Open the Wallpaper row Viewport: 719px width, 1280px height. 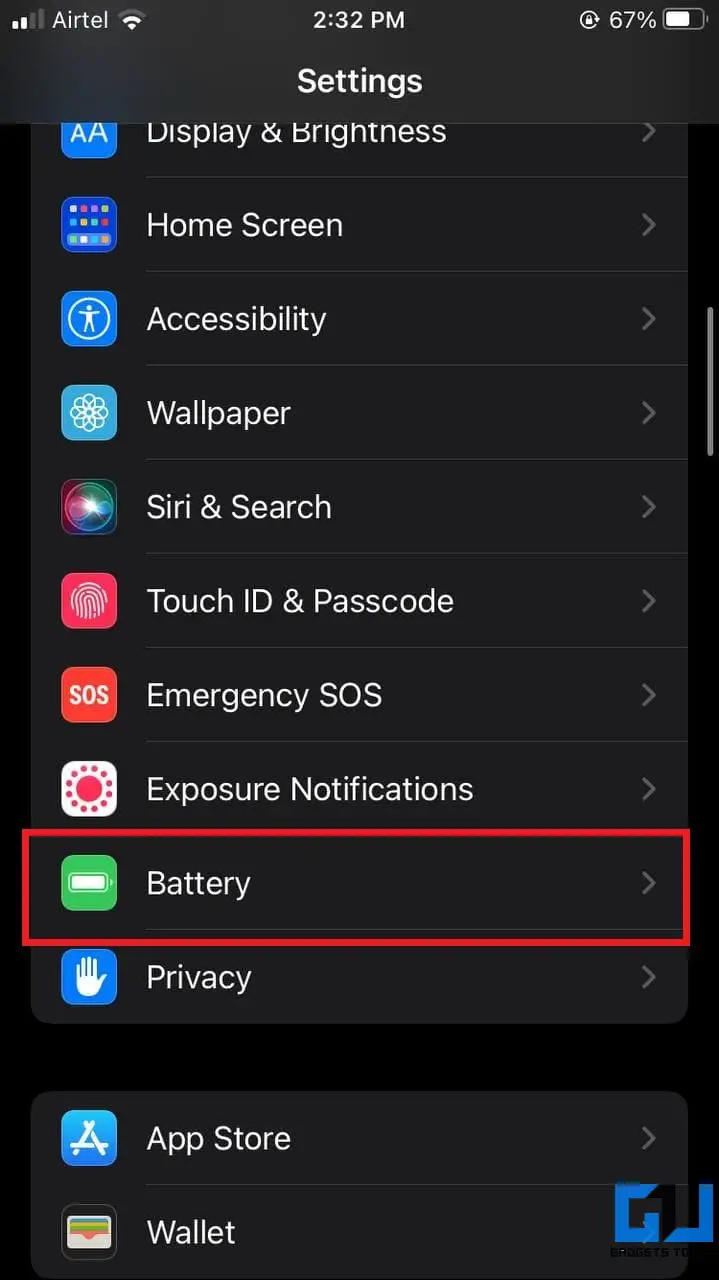219,413
